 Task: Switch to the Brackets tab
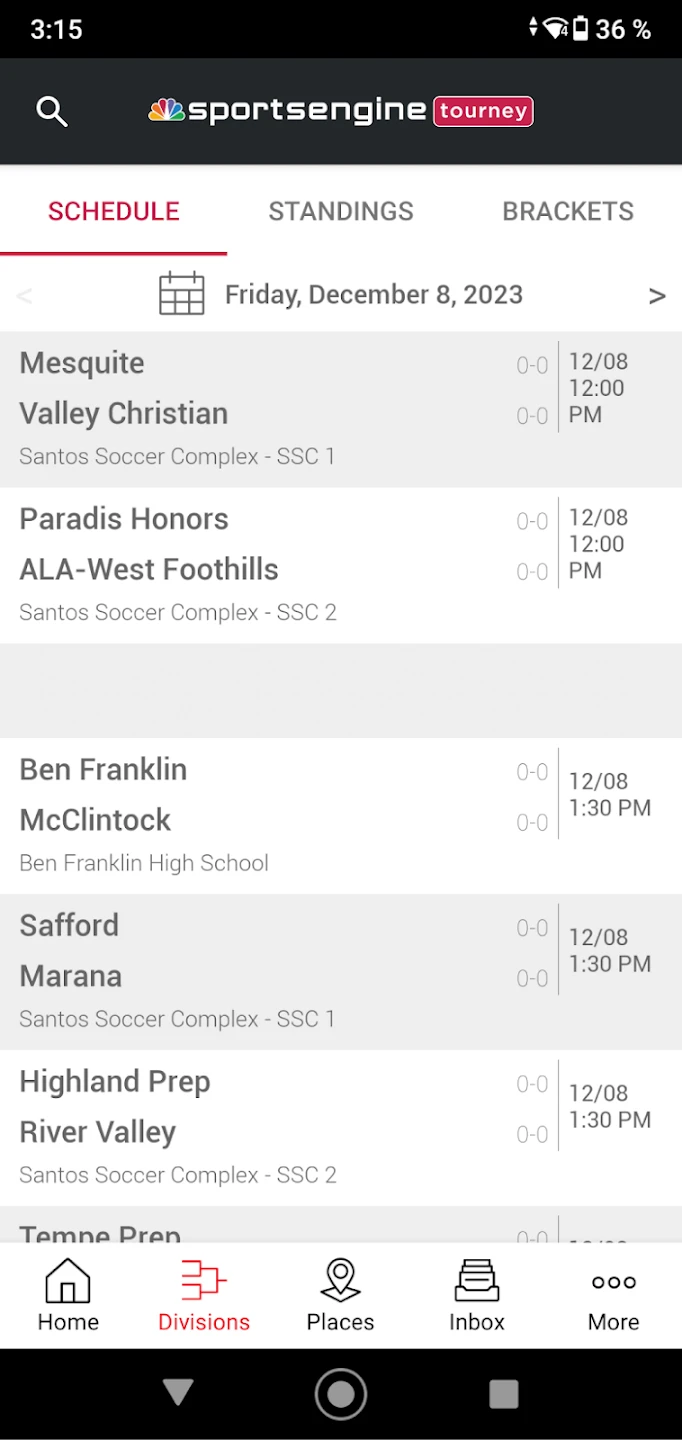click(x=568, y=211)
